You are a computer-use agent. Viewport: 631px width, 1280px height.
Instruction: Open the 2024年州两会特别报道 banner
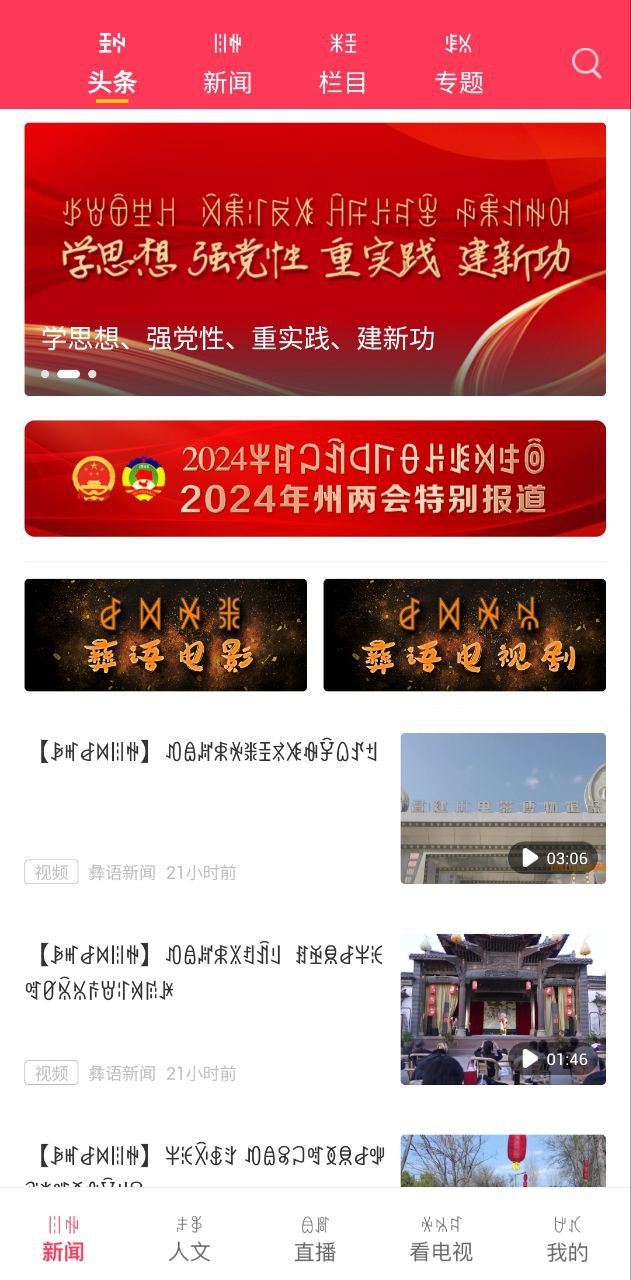(315, 478)
